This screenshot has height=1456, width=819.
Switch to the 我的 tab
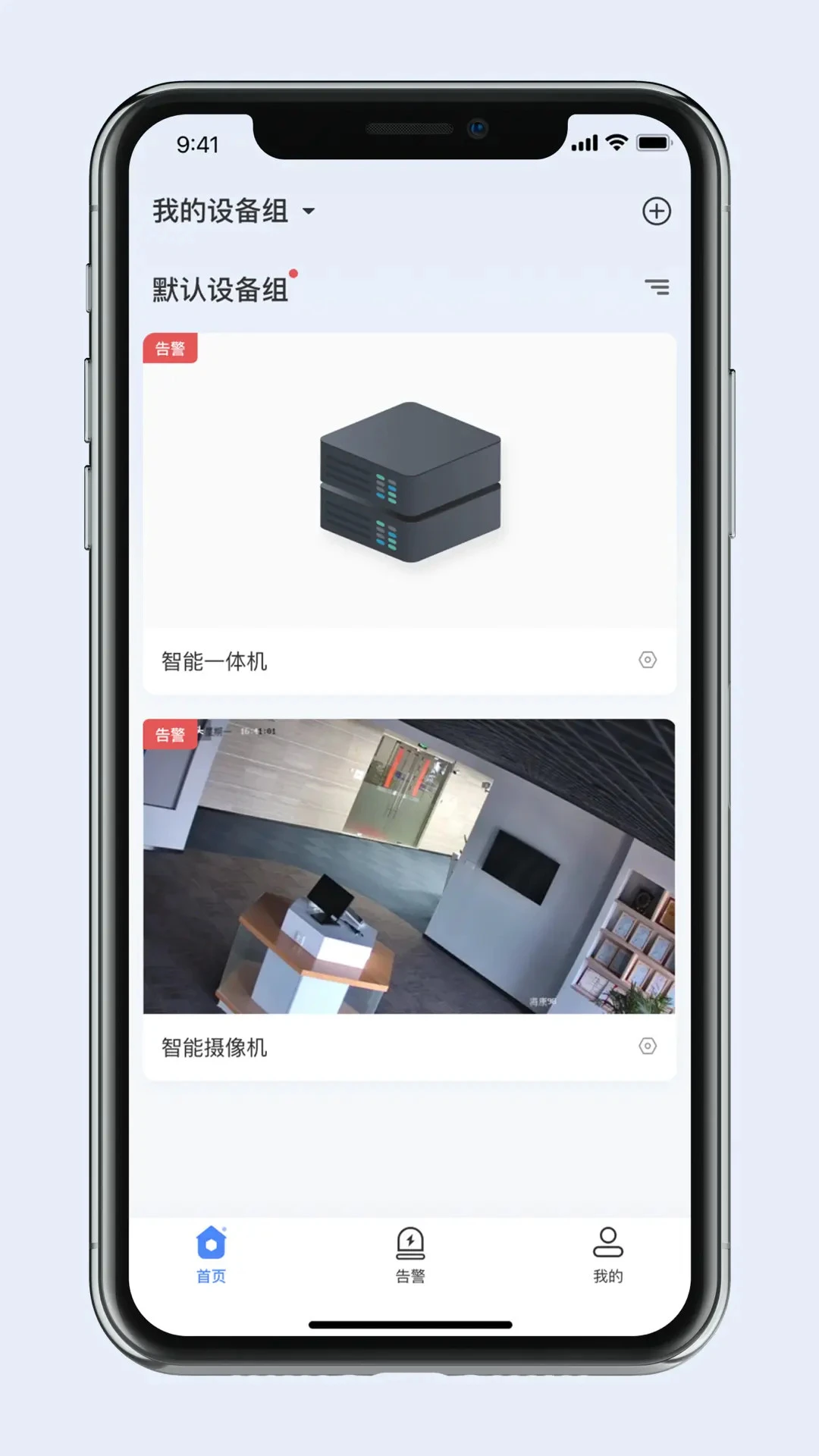tap(608, 1255)
